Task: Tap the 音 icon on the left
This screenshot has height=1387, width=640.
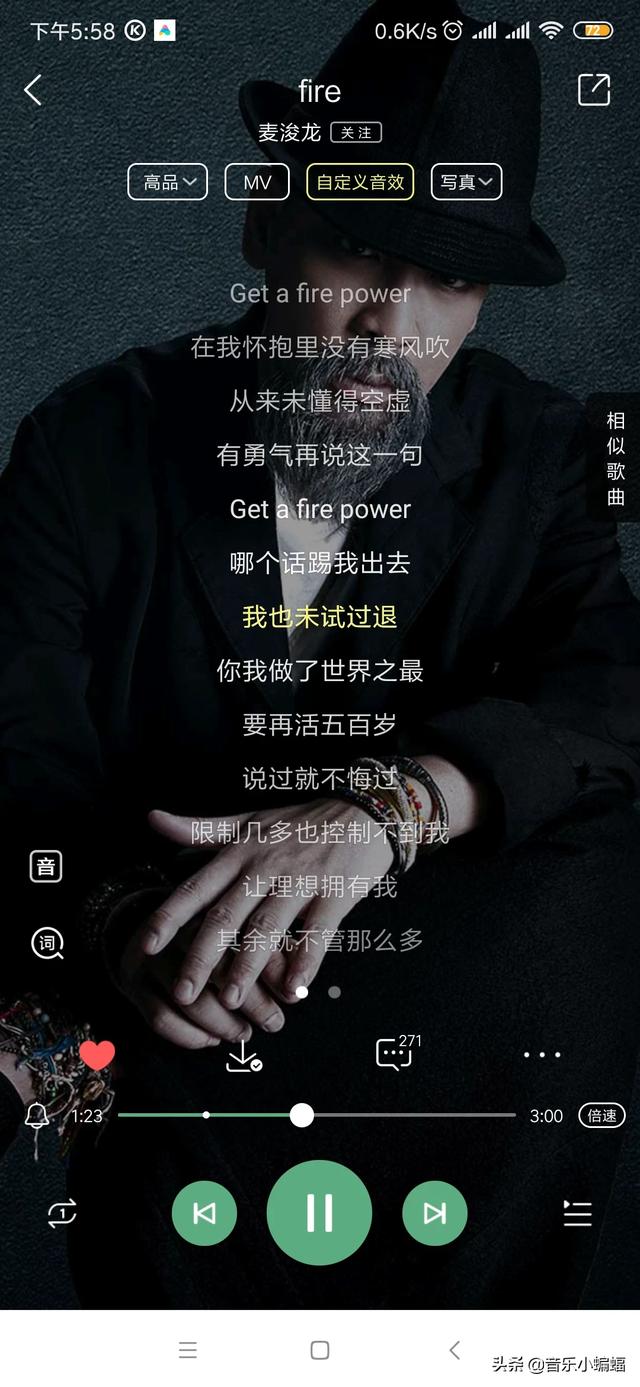Action: click(x=46, y=866)
